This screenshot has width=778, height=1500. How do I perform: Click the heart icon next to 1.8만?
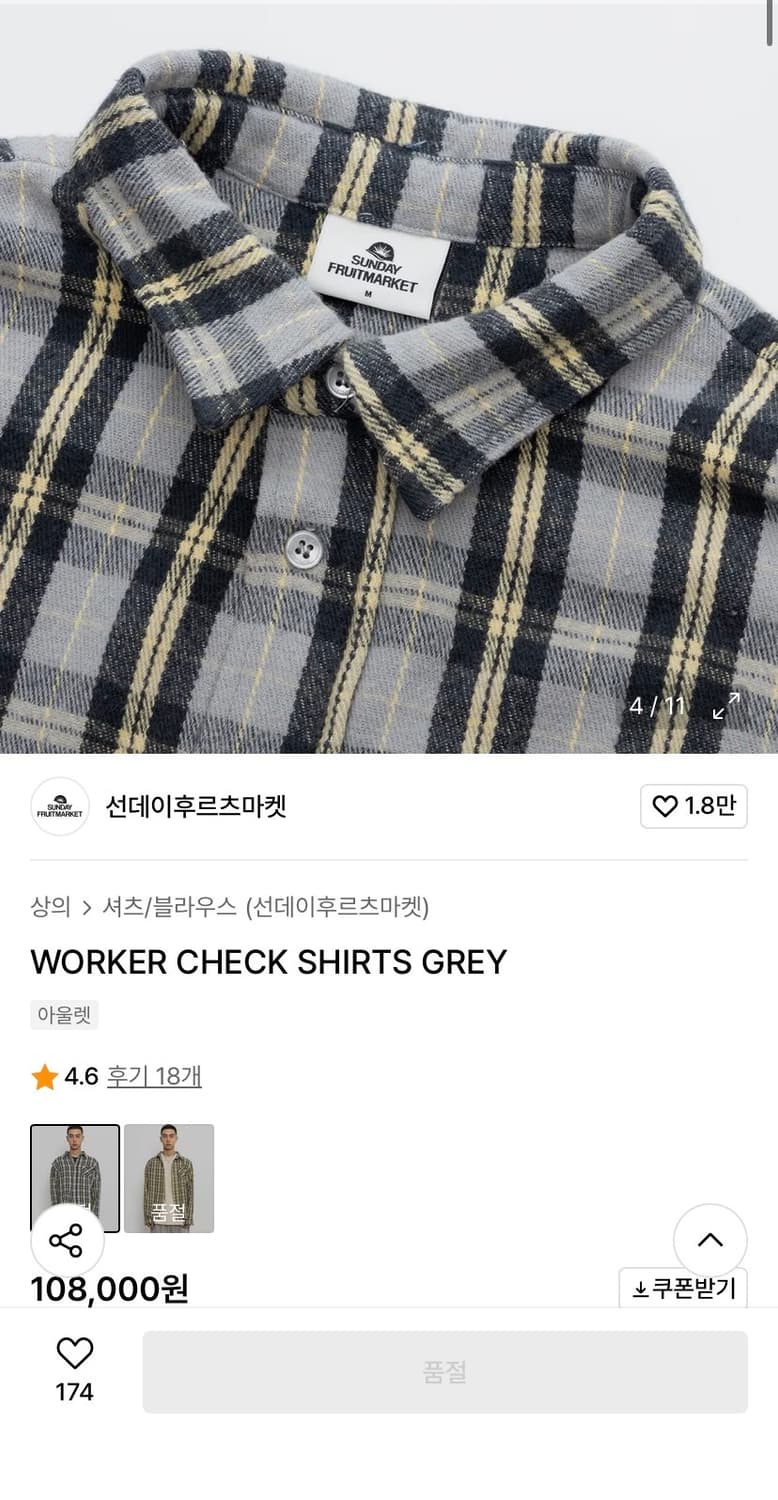pyautogui.click(x=666, y=807)
